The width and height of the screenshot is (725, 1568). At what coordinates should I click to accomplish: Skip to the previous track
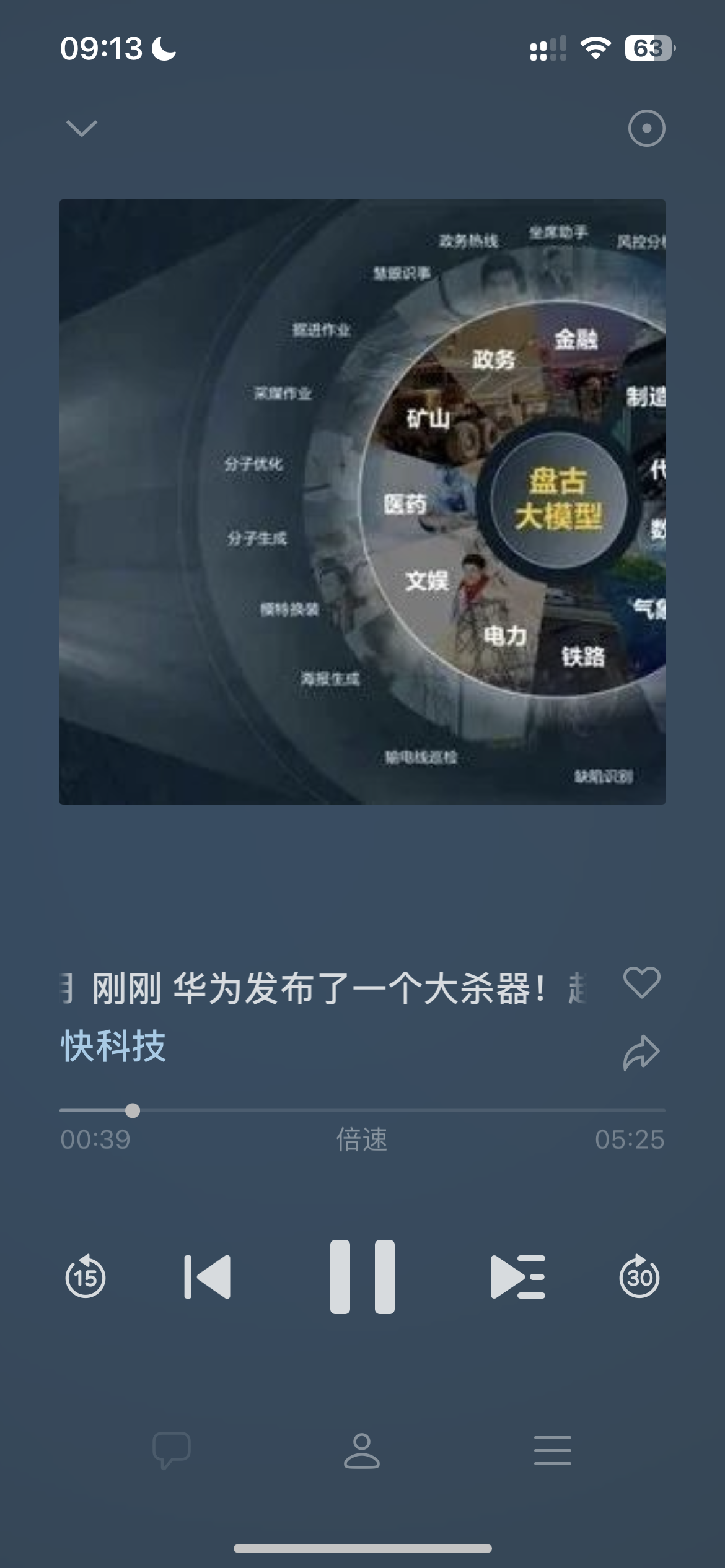click(x=208, y=1277)
